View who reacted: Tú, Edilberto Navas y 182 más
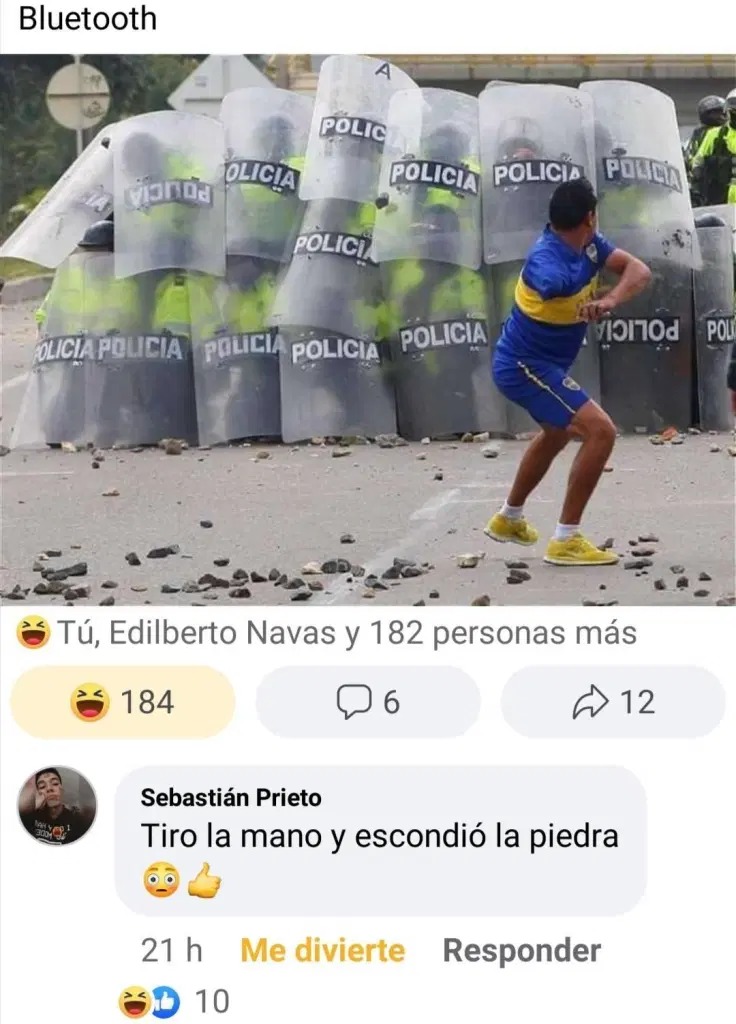 tap(328, 634)
